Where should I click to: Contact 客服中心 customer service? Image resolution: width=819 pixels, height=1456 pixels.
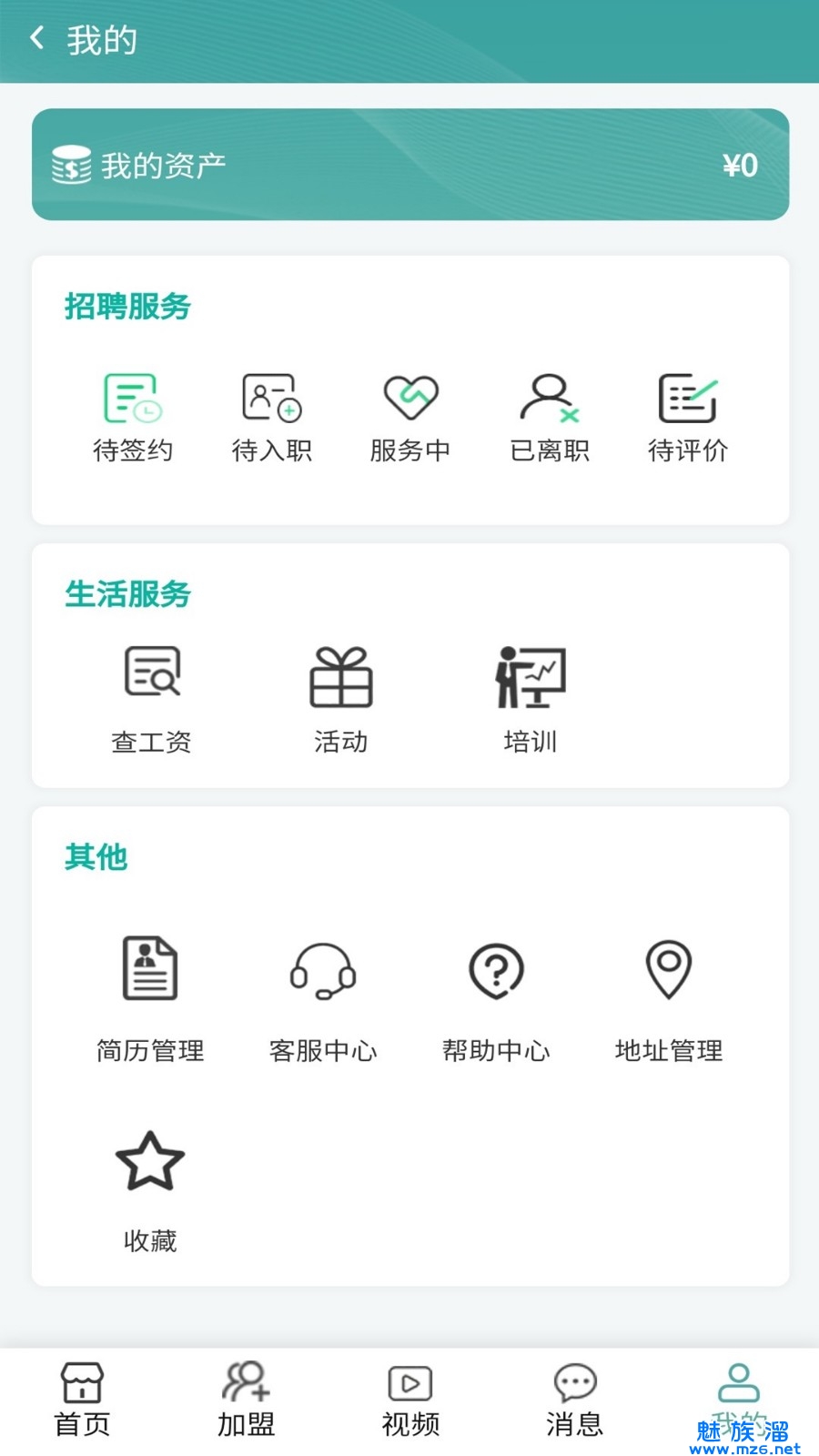[x=323, y=998]
